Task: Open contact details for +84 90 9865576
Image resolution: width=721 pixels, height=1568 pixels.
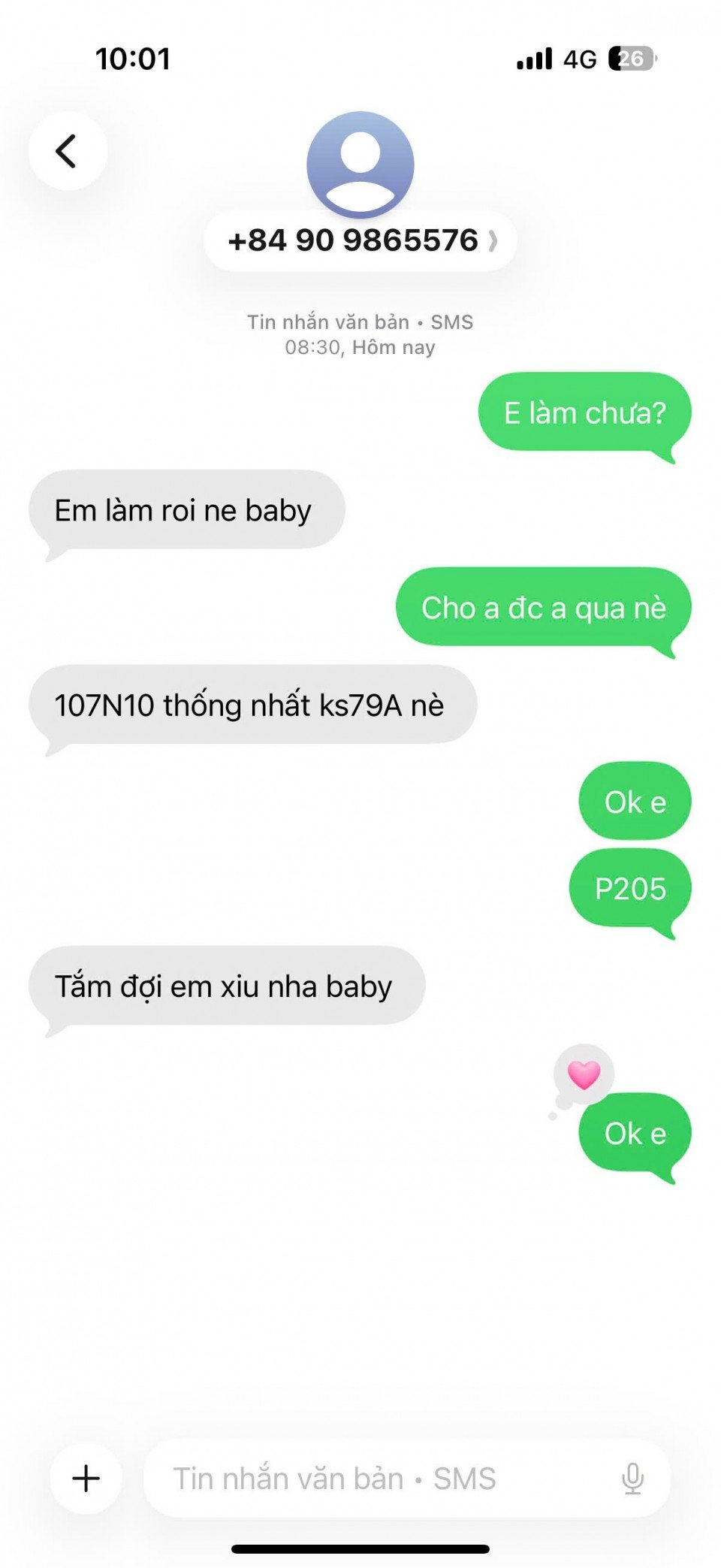Action: tap(360, 241)
